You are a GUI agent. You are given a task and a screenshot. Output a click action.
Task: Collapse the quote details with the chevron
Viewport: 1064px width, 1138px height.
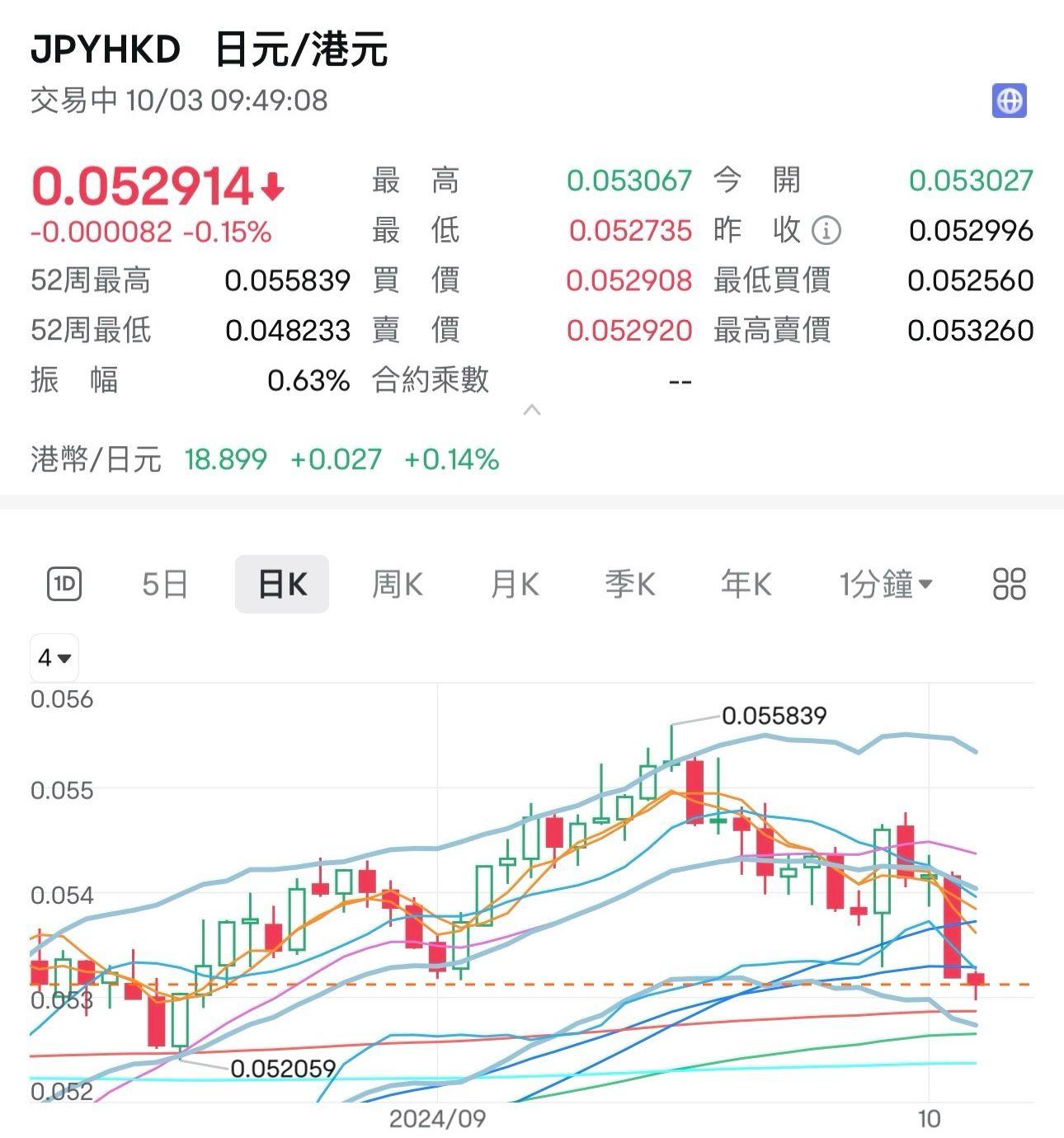click(531, 410)
